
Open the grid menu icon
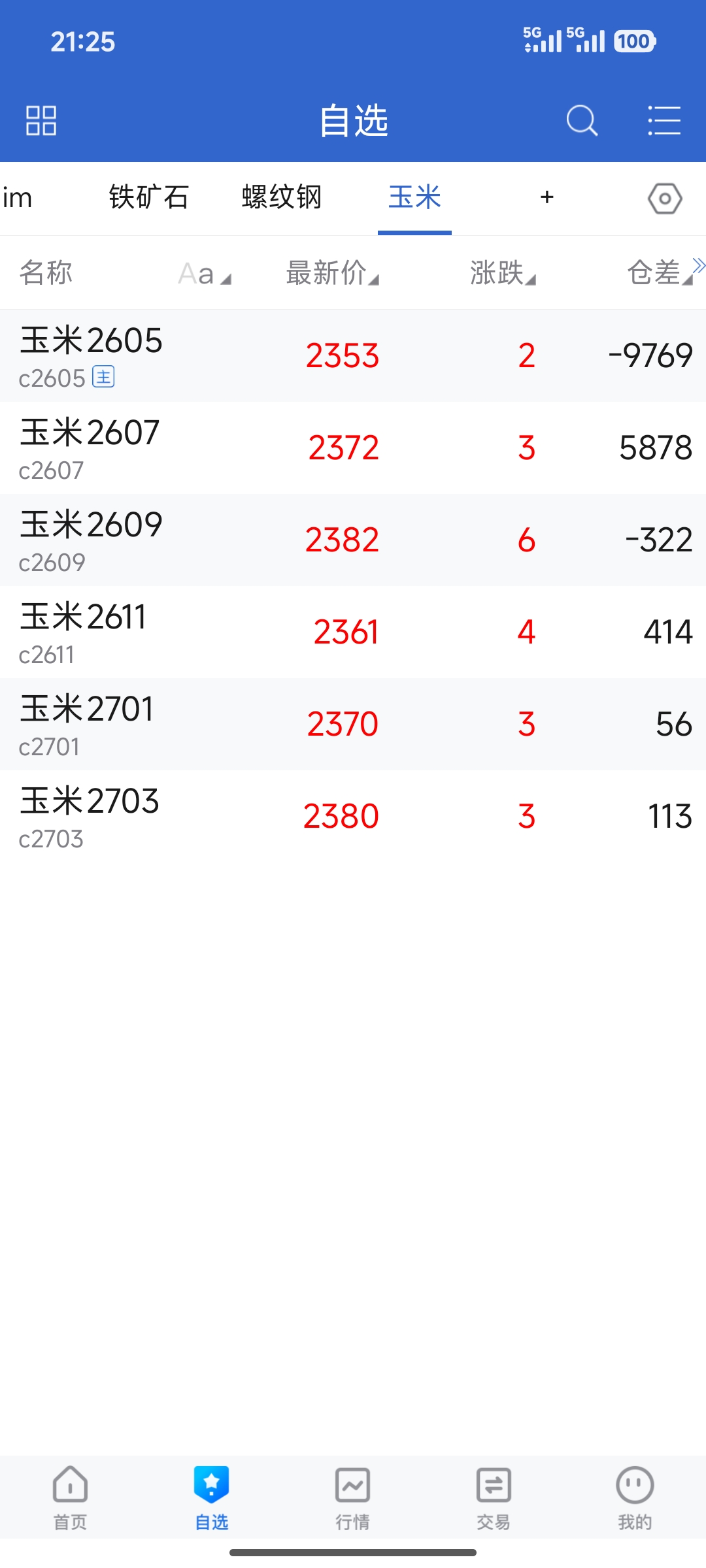click(x=41, y=121)
